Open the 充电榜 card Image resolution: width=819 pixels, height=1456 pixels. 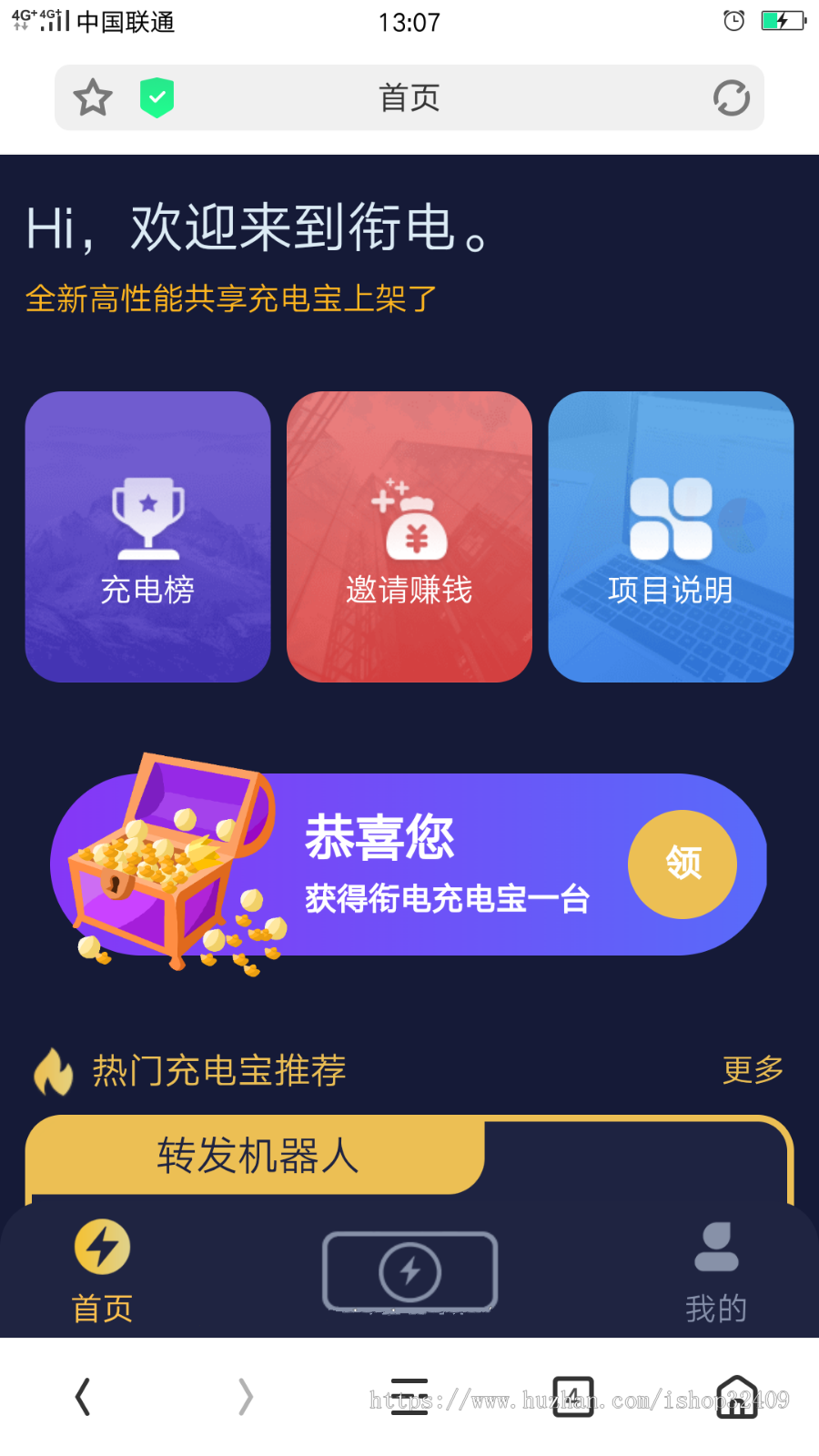click(147, 537)
